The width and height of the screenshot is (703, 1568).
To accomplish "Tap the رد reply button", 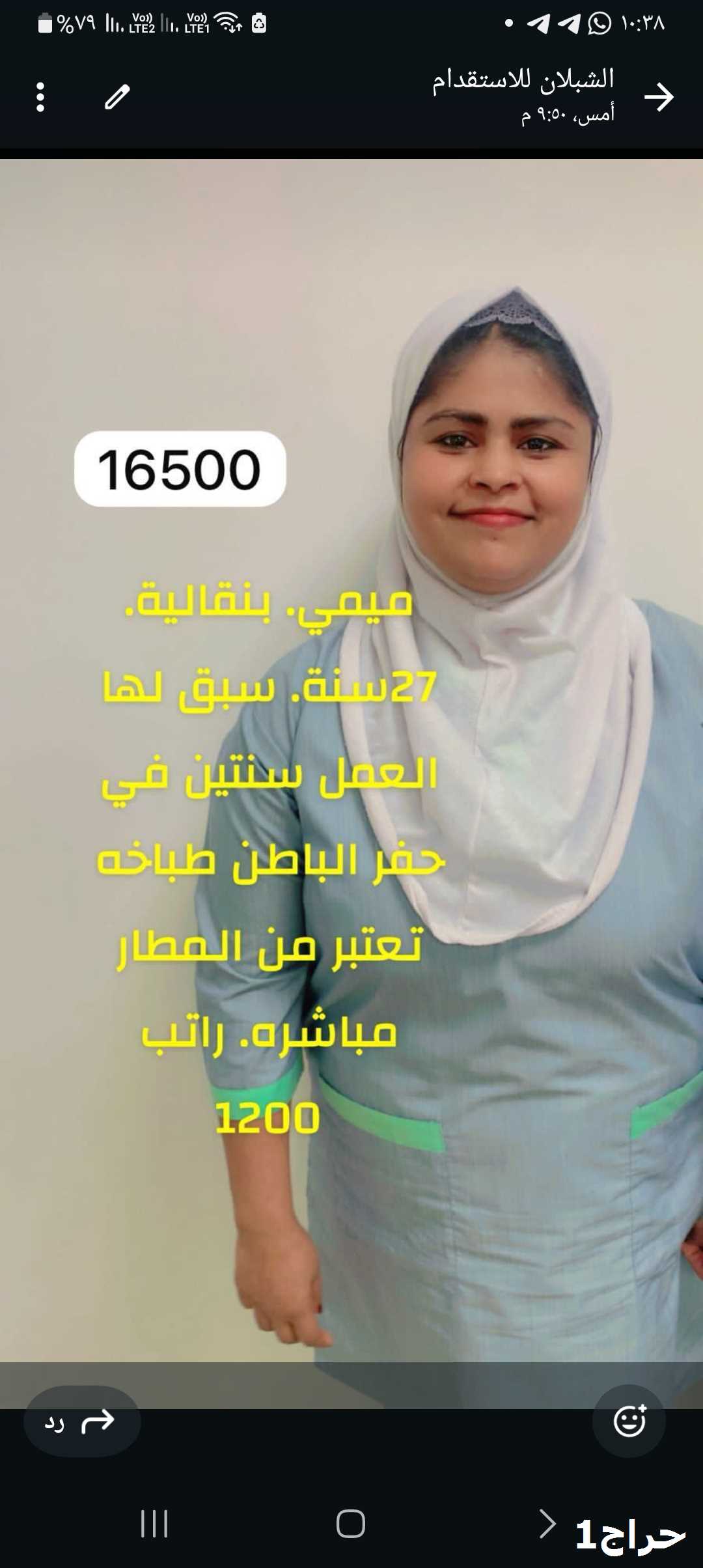I will 82,1421.
